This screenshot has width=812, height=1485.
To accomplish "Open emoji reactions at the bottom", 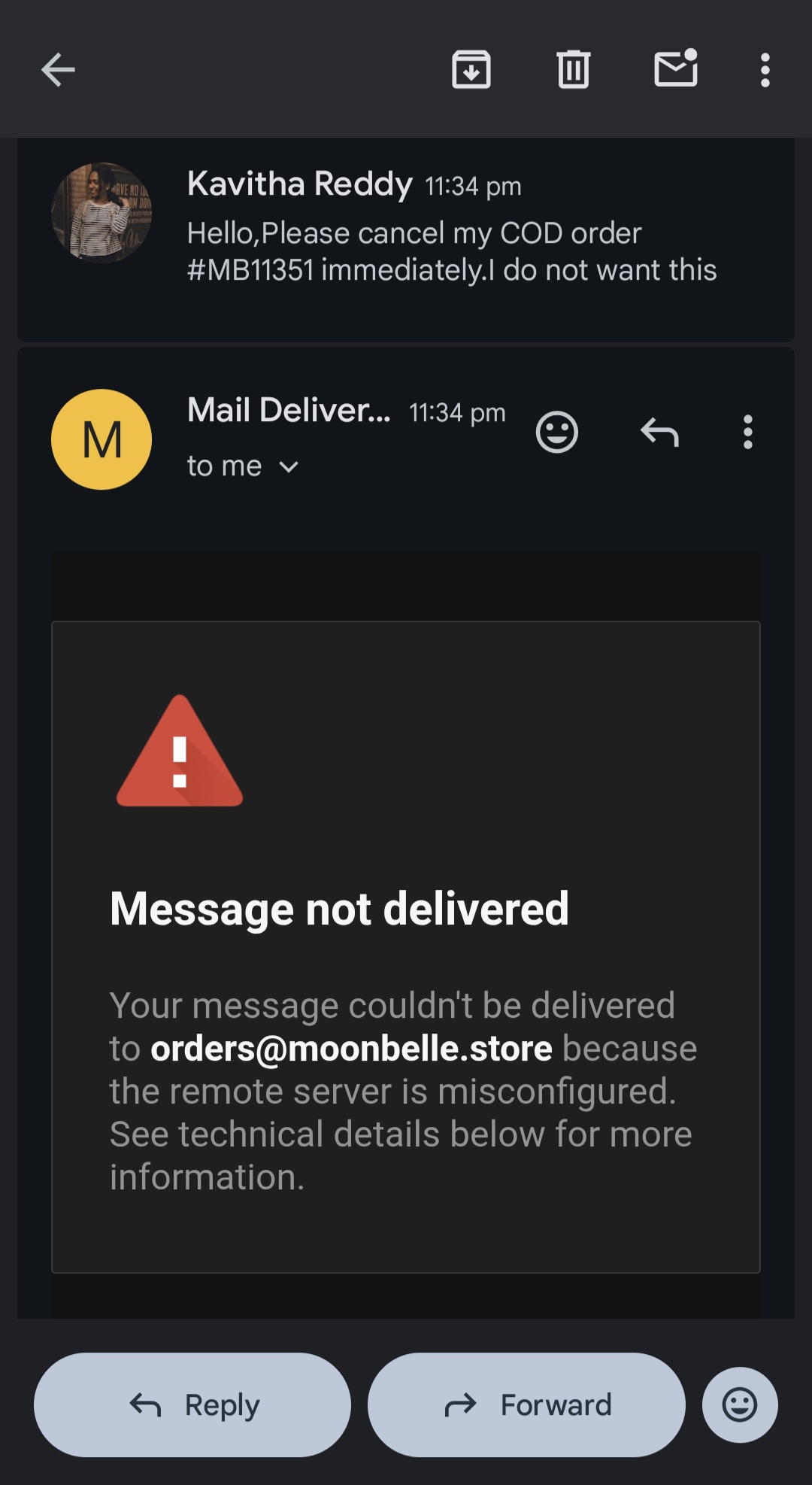I will point(740,1405).
